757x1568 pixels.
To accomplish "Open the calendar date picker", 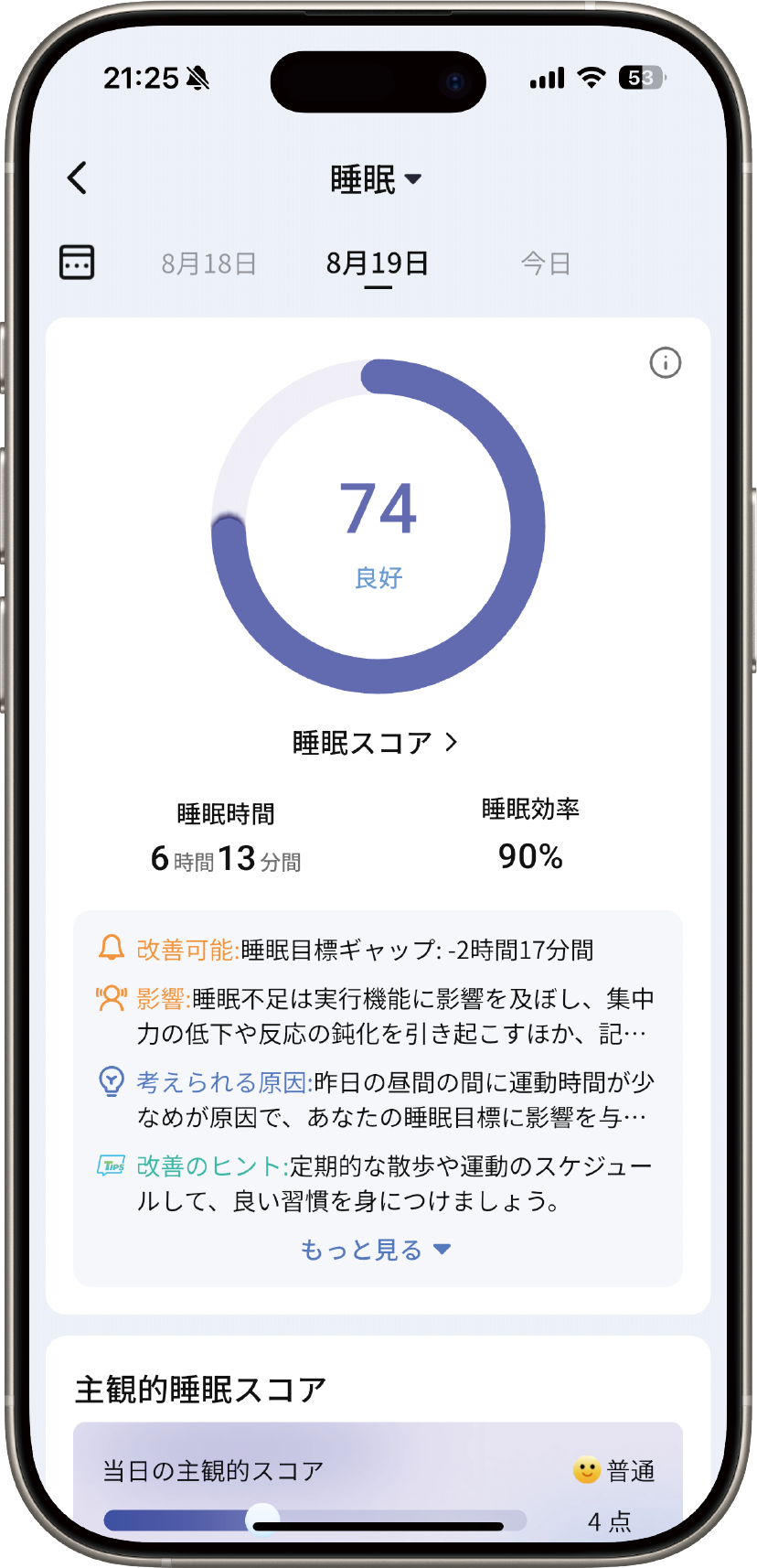I will coord(77,263).
